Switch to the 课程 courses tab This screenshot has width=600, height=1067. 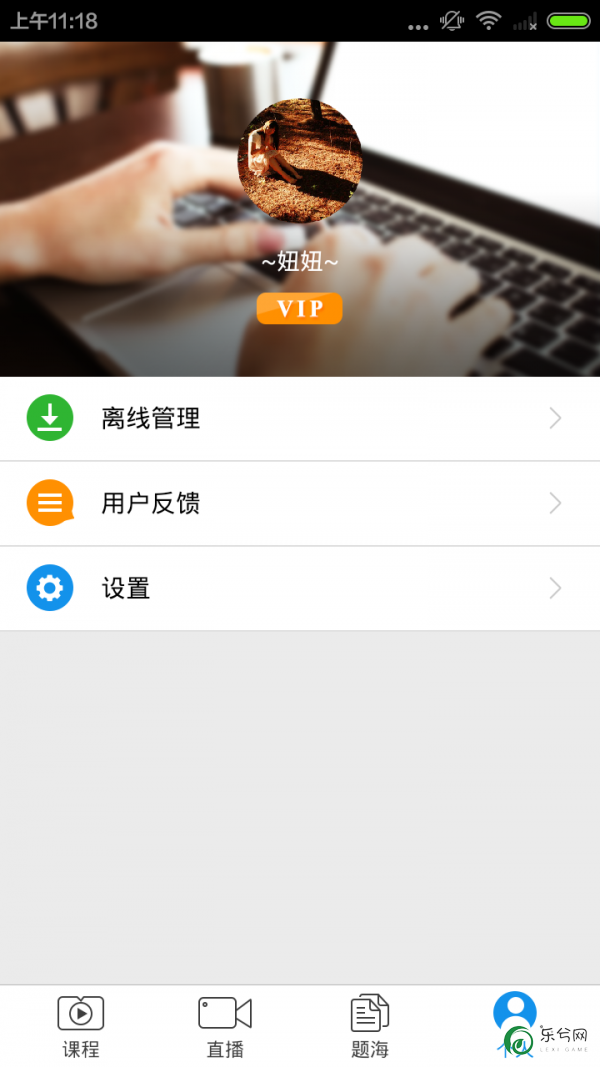point(81,1026)
